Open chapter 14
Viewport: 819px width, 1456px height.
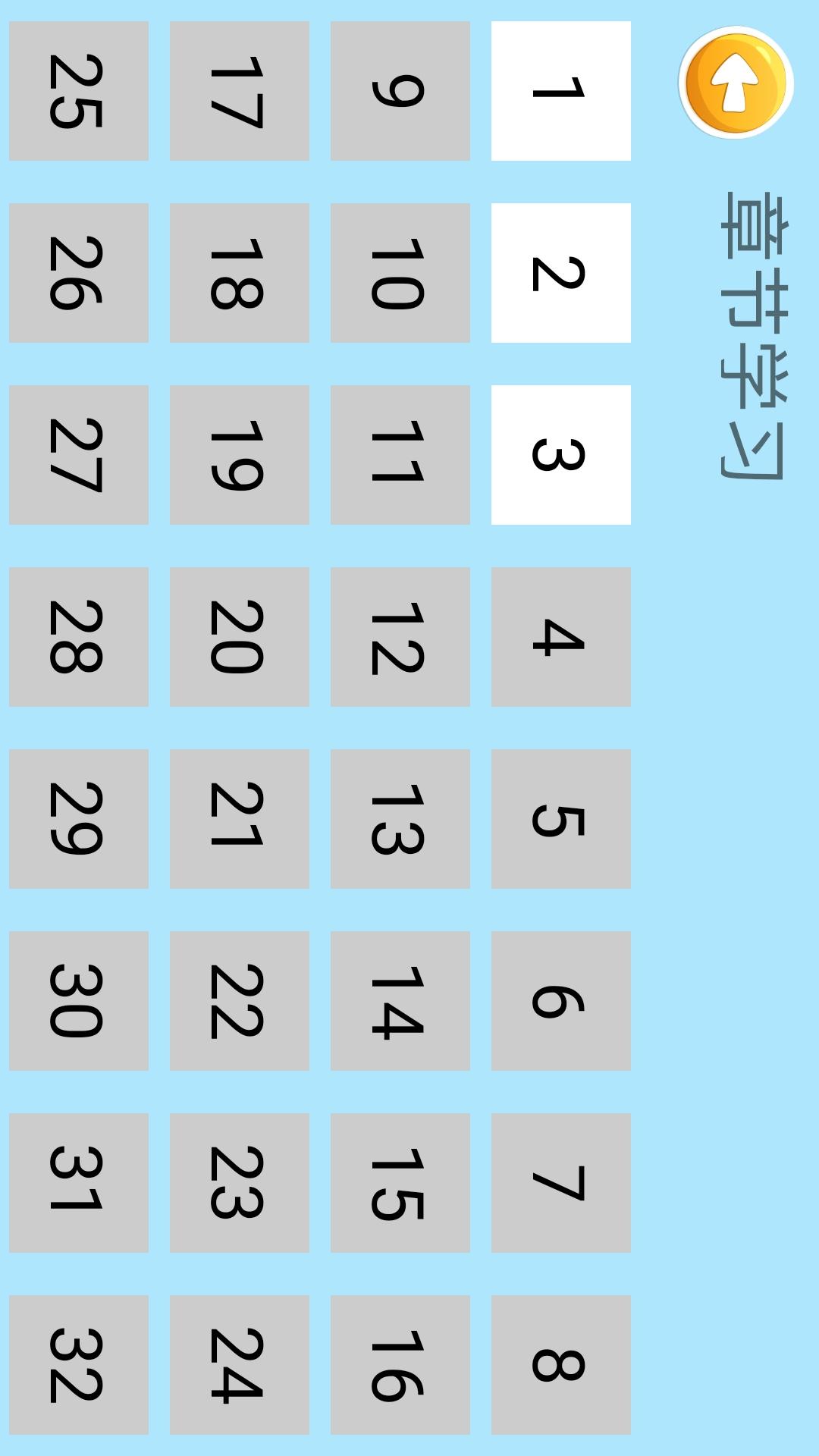point(400,1001)
